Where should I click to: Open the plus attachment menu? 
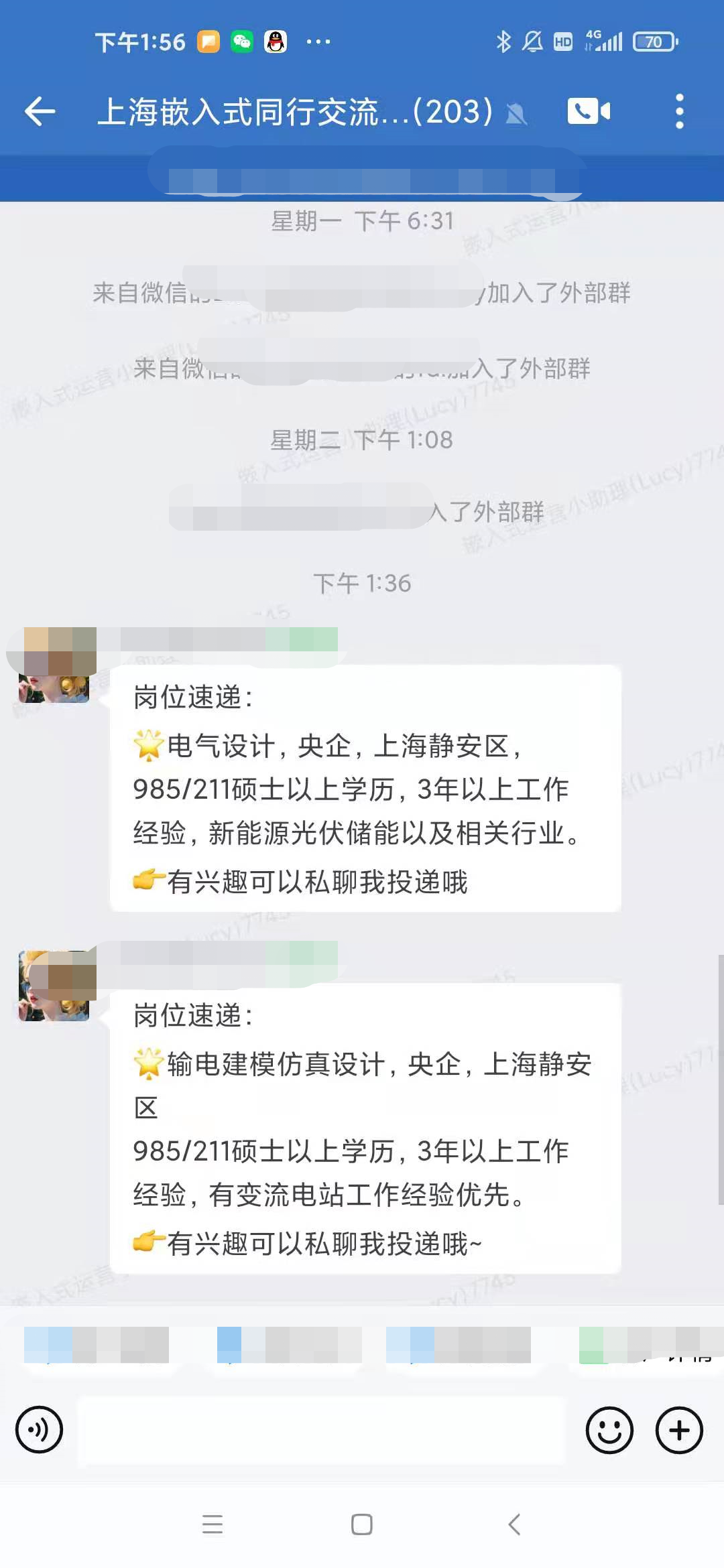click(x=679, y=1429)
